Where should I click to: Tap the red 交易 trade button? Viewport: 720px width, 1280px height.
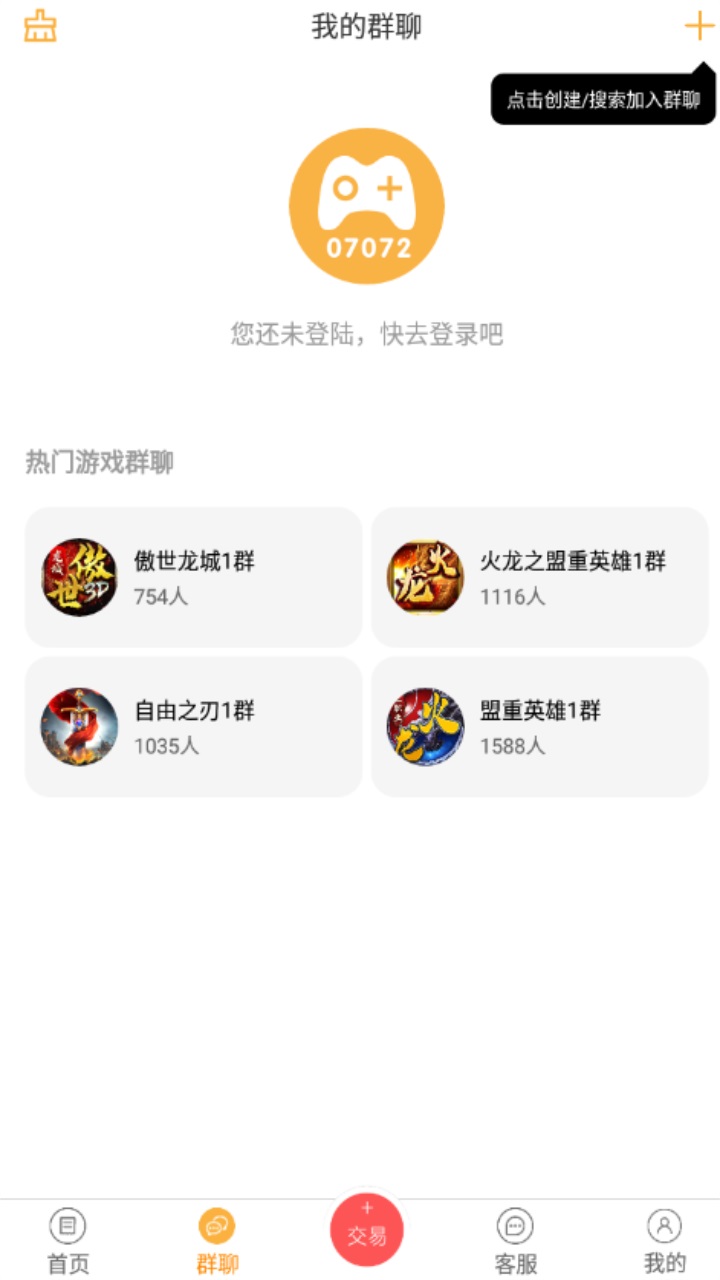pos(366,1230)
